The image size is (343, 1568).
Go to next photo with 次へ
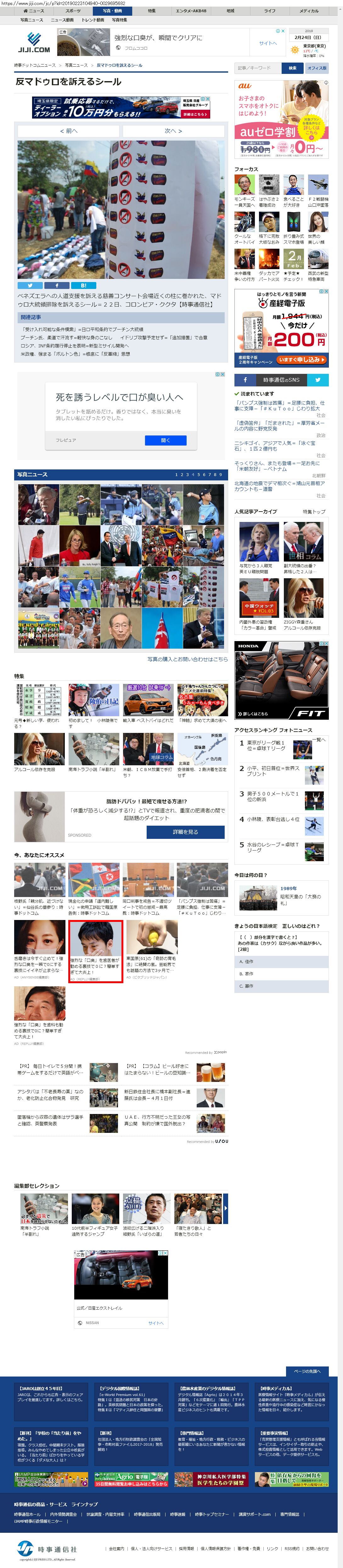(x=173, y=131)
